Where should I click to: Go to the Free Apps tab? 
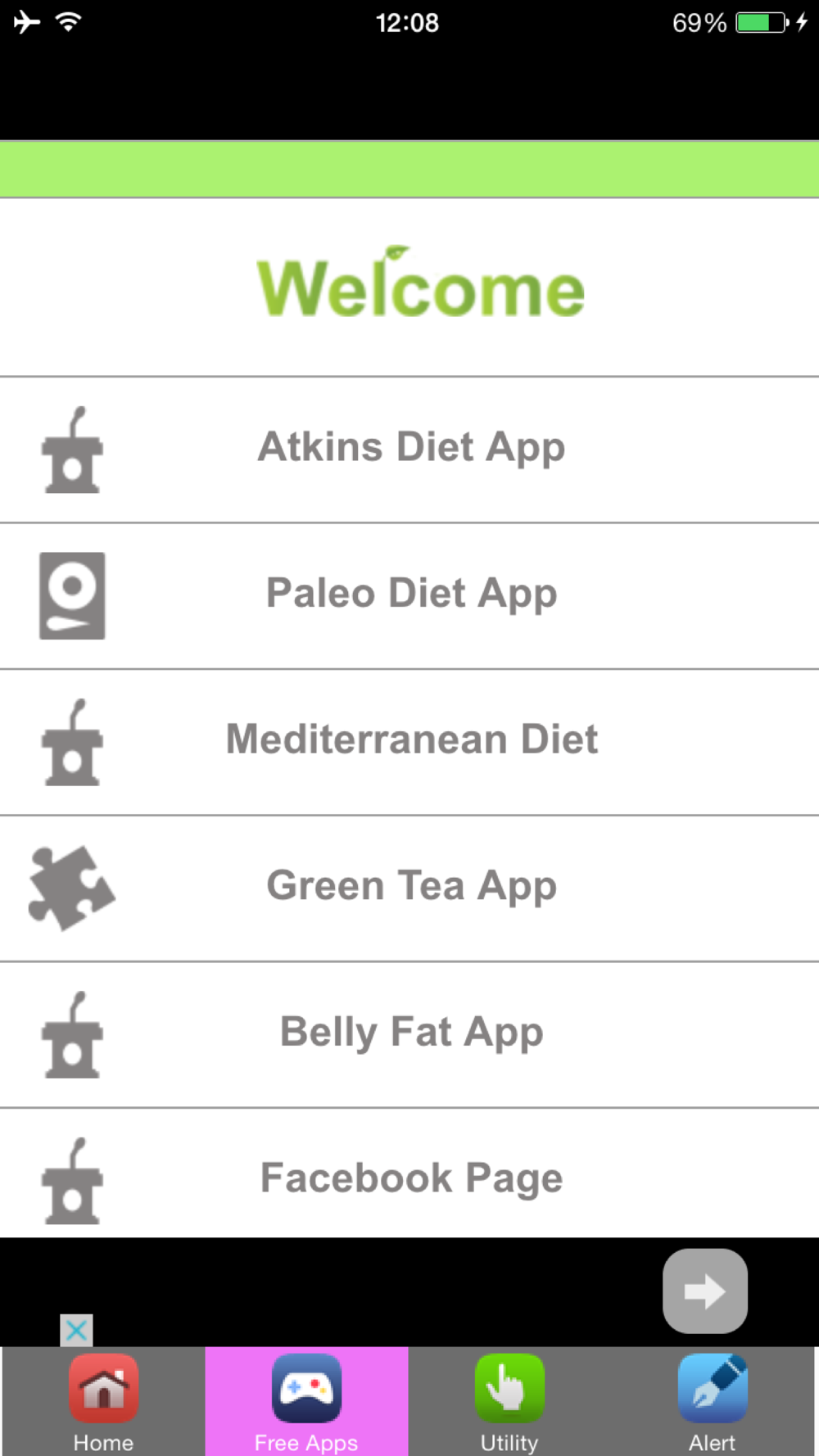[306, 1402]
